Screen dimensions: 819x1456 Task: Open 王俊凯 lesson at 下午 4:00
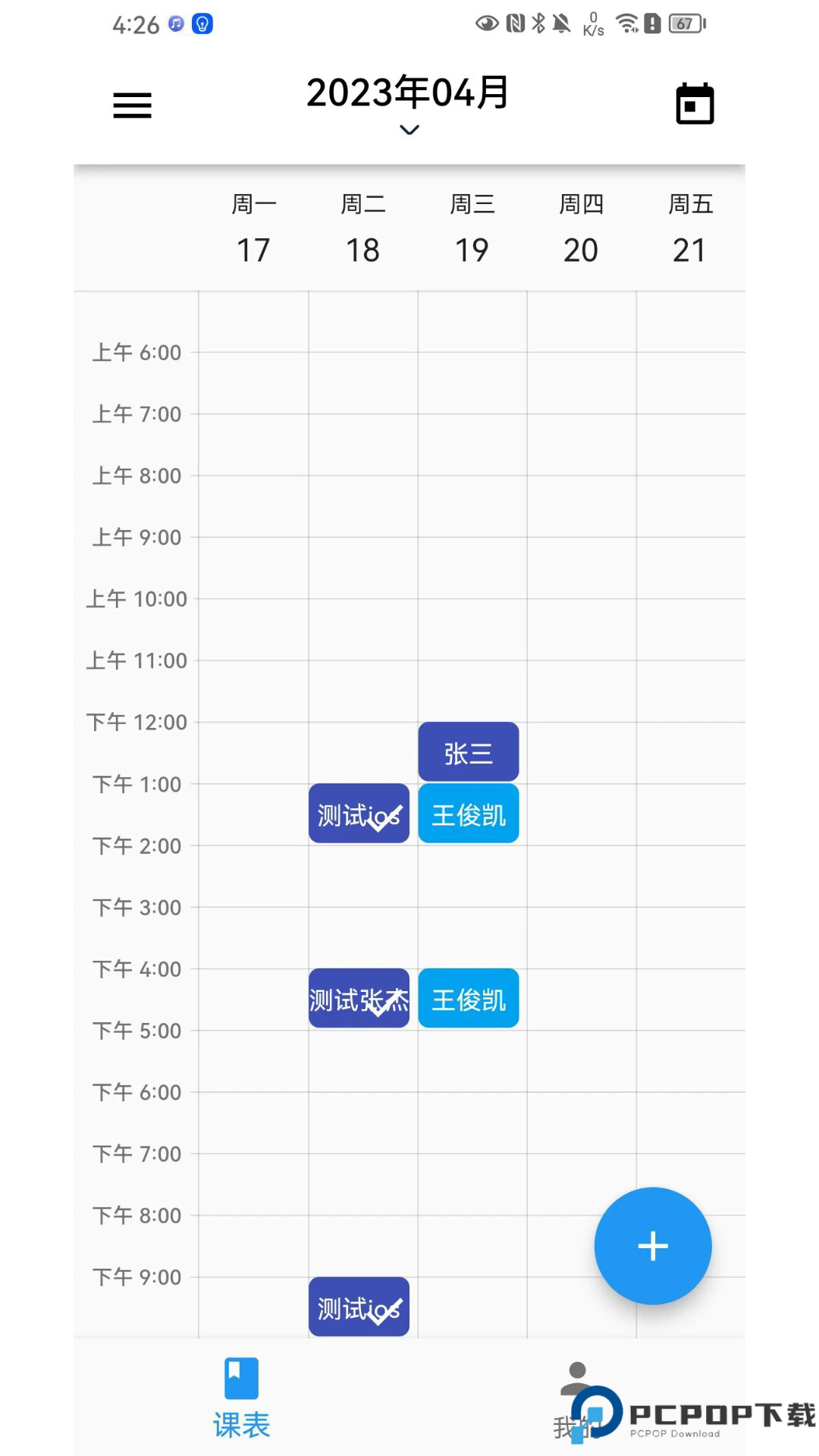coord(469,999)
